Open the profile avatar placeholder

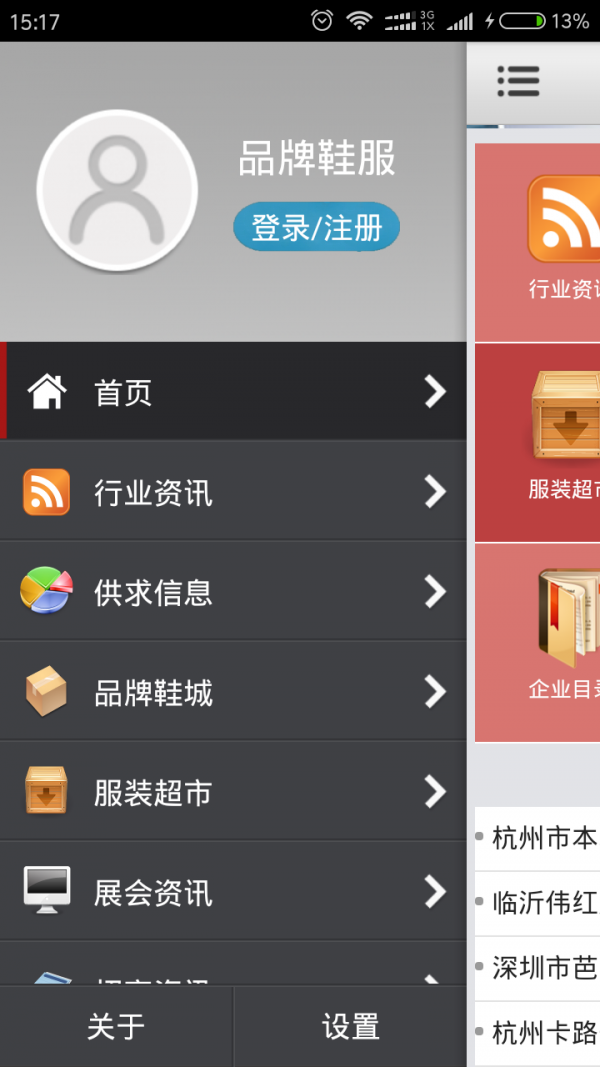[x=117, y=190]
